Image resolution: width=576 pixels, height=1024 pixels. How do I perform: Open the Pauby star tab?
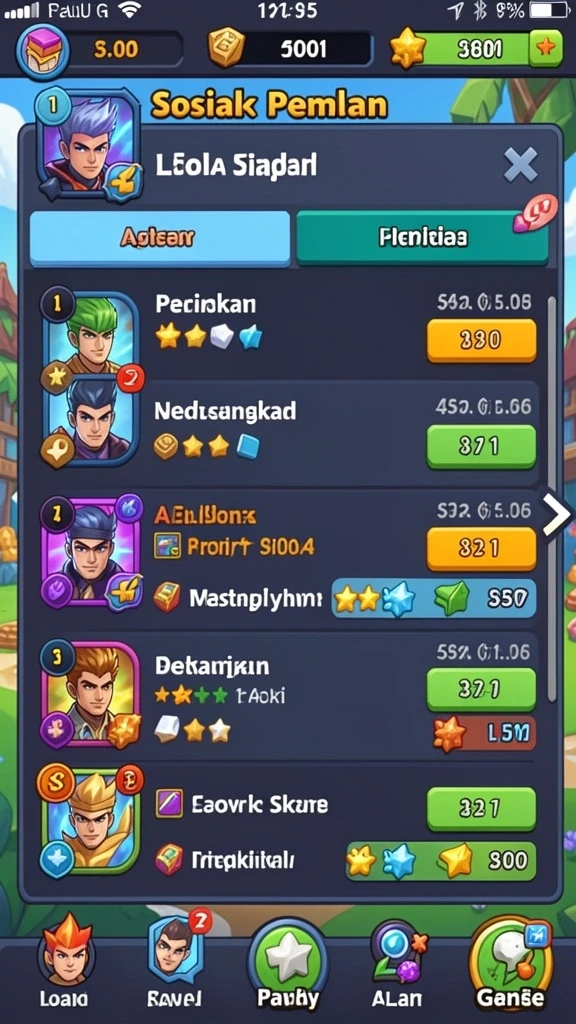287,967
